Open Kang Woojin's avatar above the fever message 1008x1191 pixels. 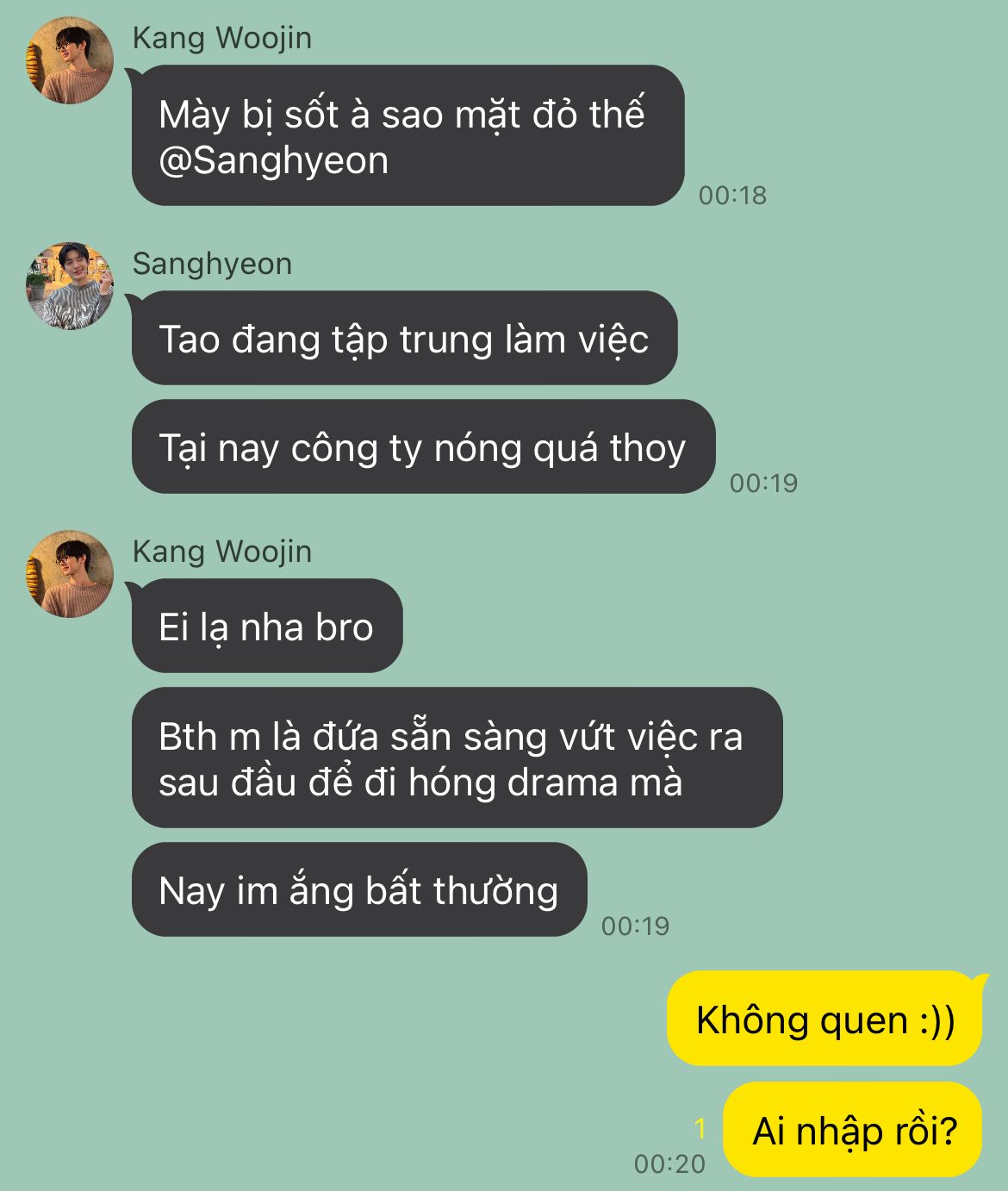point(70,60)
